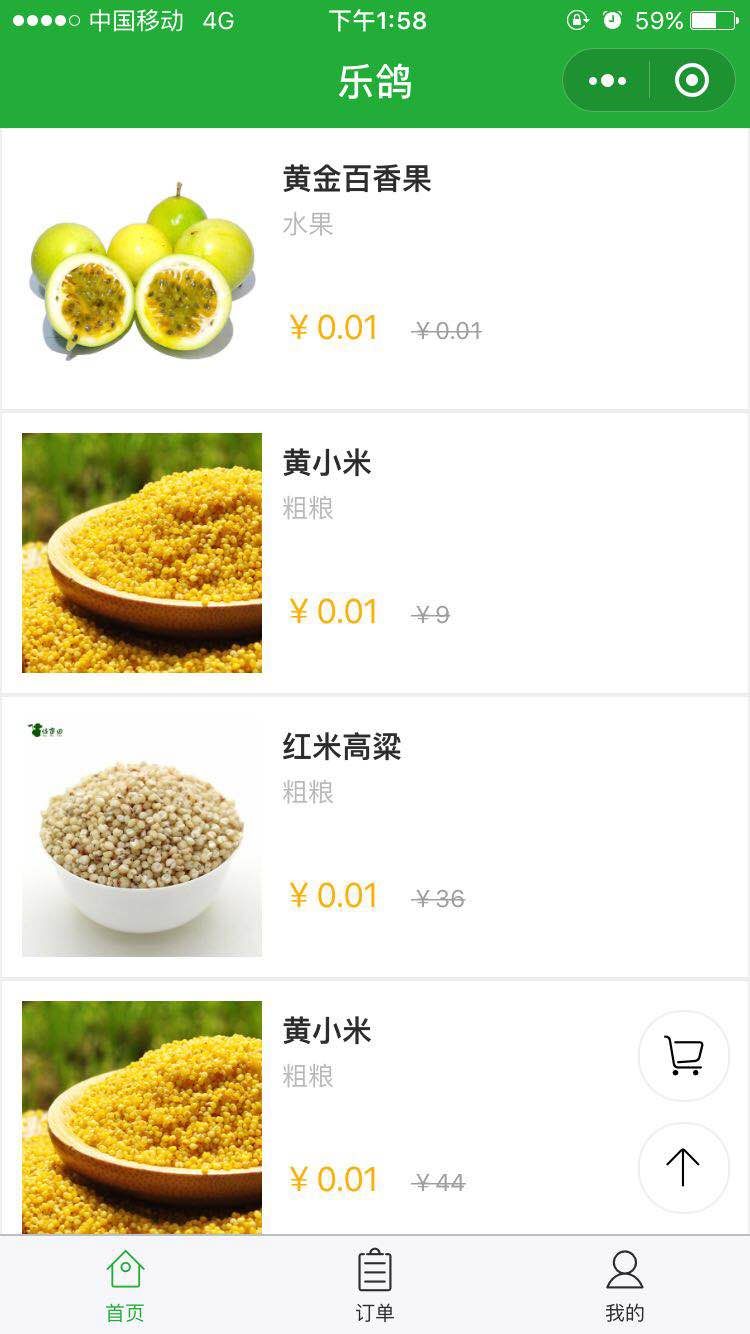Tap the back-to-top arrow button
Image resolution: width=750 pixels, height=1334 pixels.
(684, 1168)
